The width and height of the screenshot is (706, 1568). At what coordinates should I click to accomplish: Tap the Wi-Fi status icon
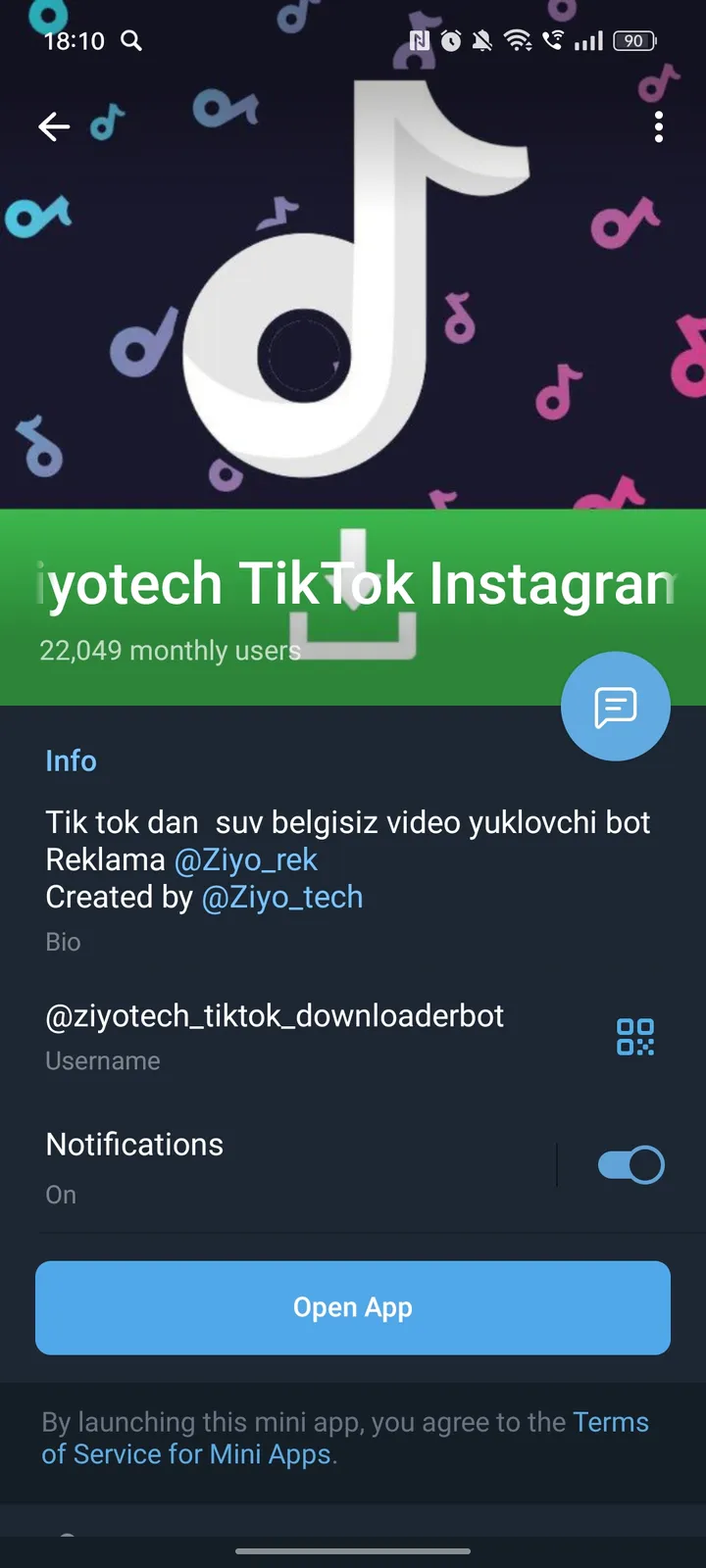pyautogui.click(x=519, y=41)
